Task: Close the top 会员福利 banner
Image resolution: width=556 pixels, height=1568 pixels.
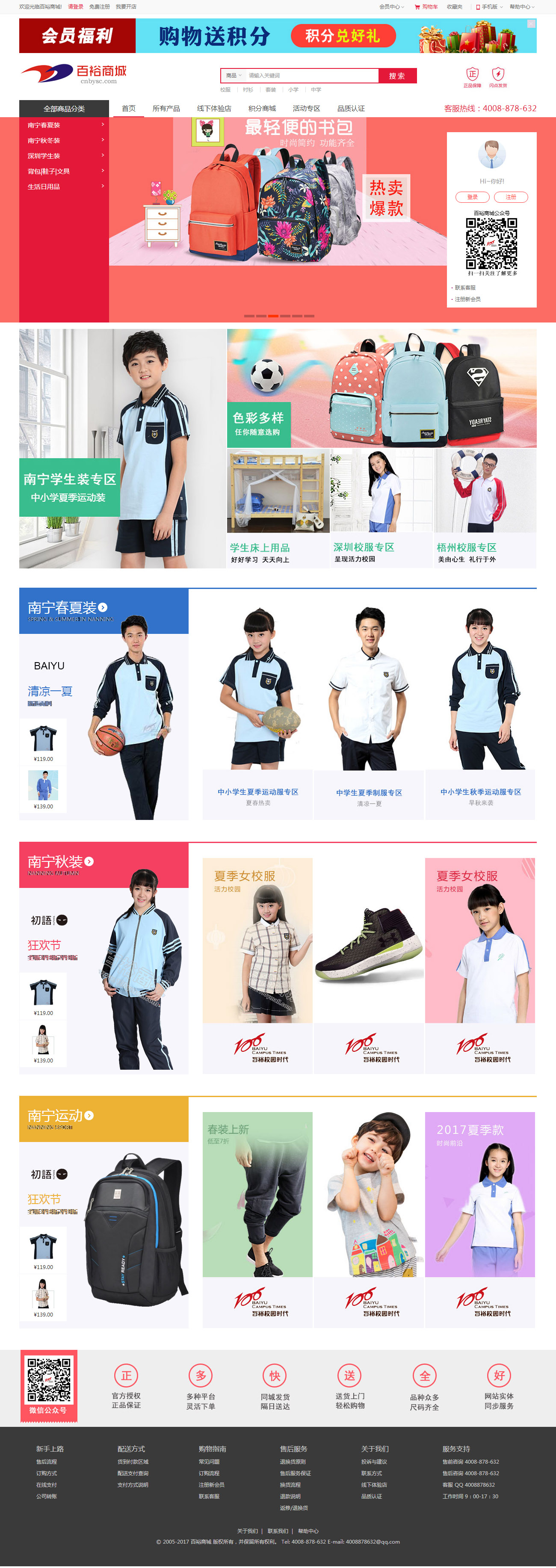Action: coord(531,24)
